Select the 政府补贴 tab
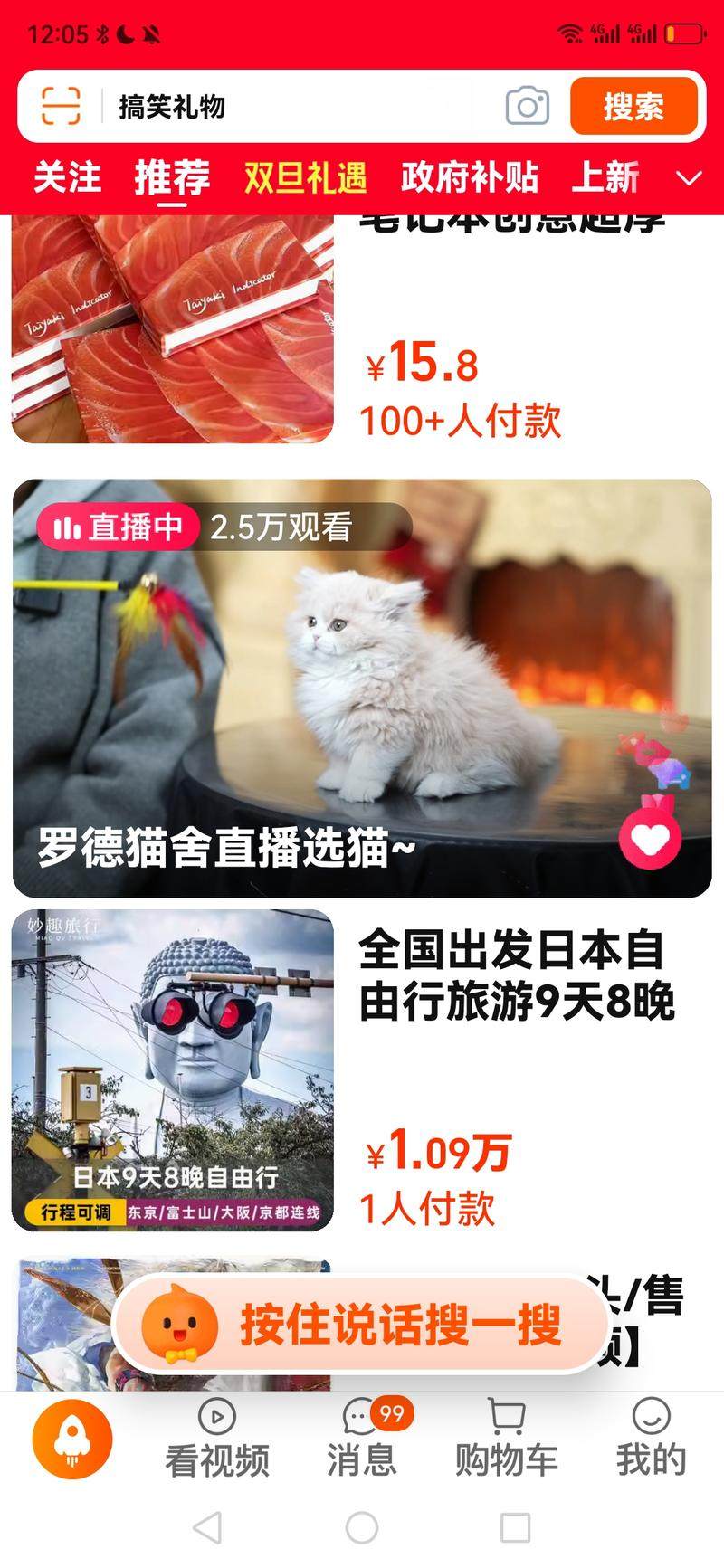 [469, 177]
